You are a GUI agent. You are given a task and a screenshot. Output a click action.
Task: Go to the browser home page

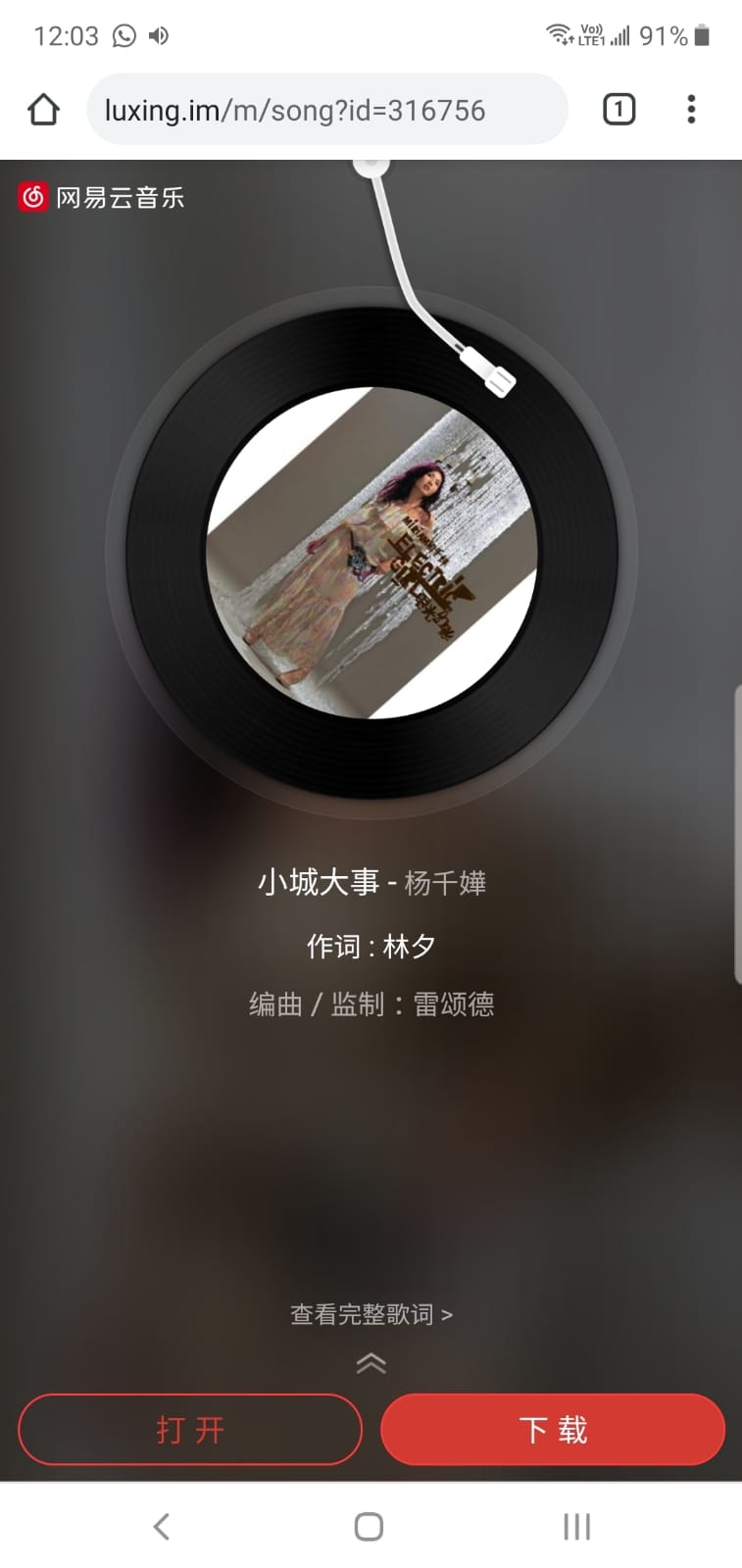tap(43, 110)
